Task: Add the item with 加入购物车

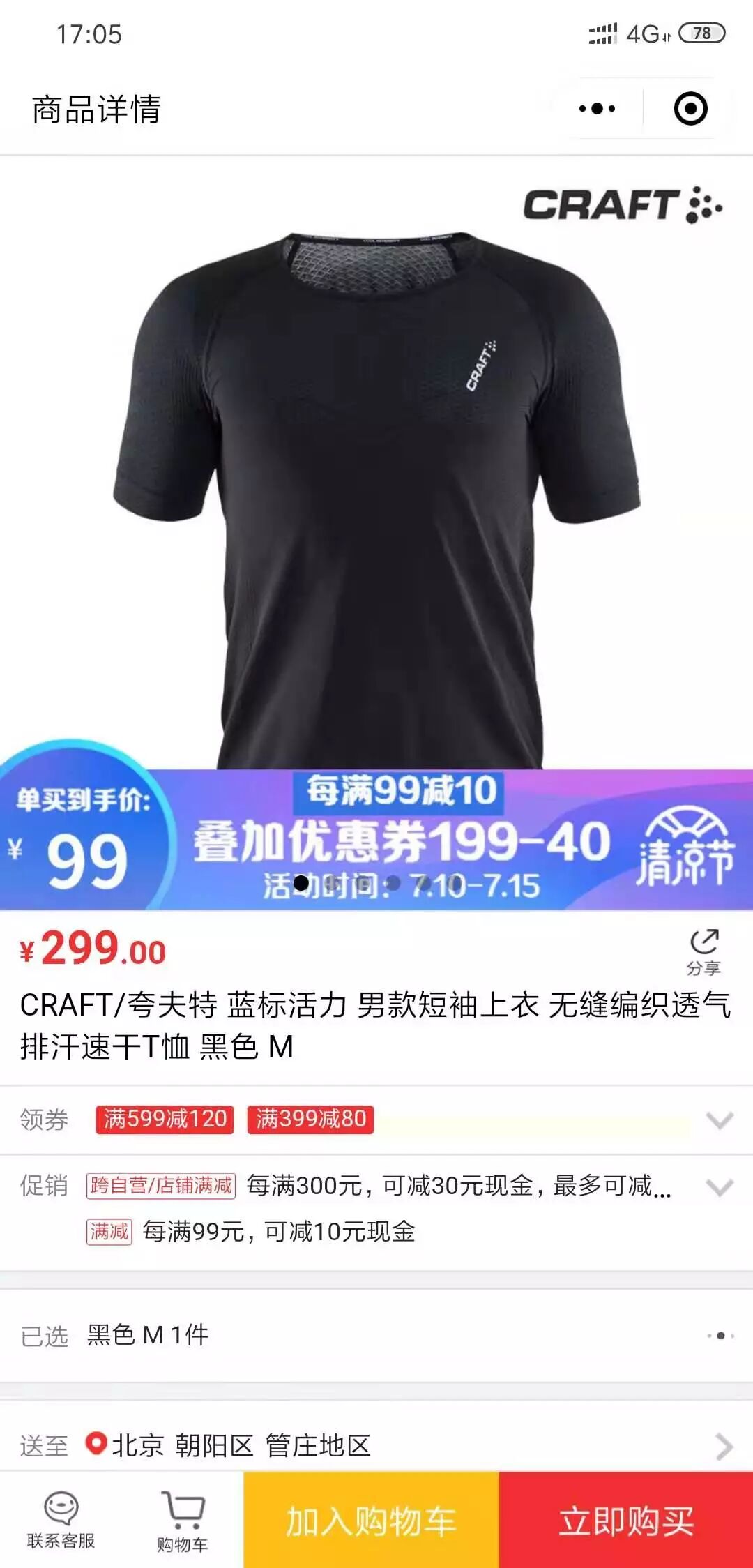Action: click(x=371, y=1521)
